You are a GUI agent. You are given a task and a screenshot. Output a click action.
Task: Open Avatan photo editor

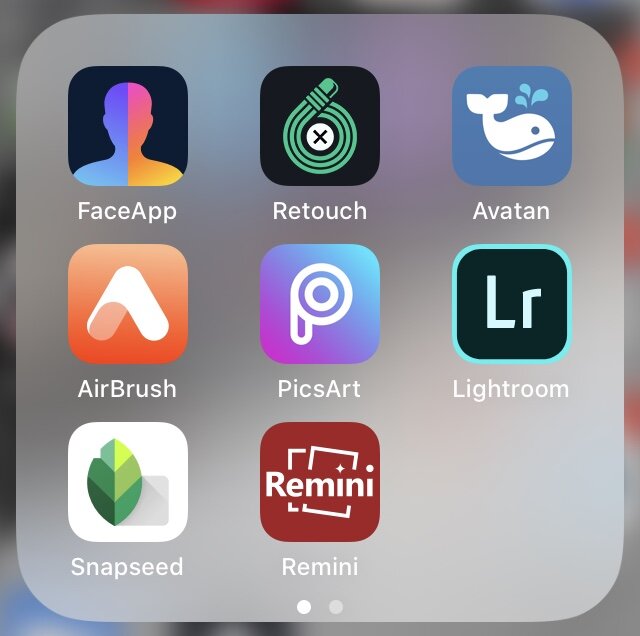click(511, 127)
